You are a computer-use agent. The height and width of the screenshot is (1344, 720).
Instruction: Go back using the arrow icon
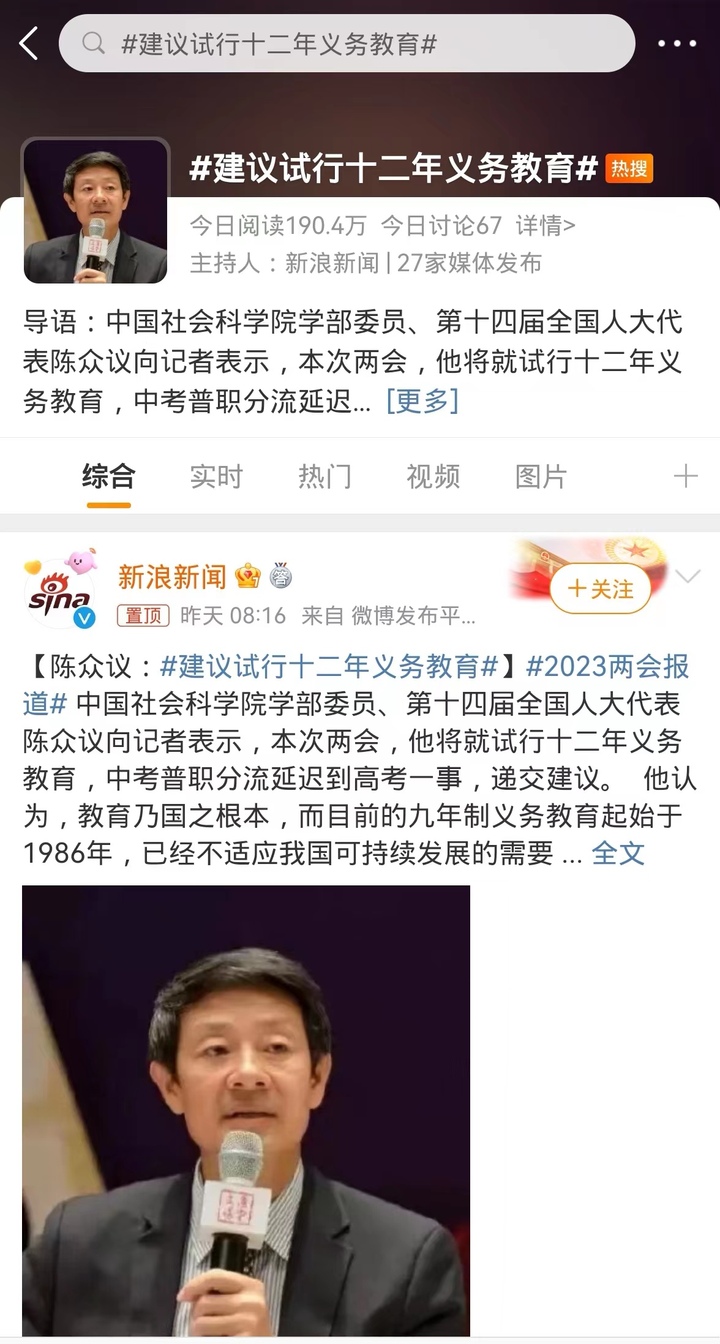(x=28, y=44)
